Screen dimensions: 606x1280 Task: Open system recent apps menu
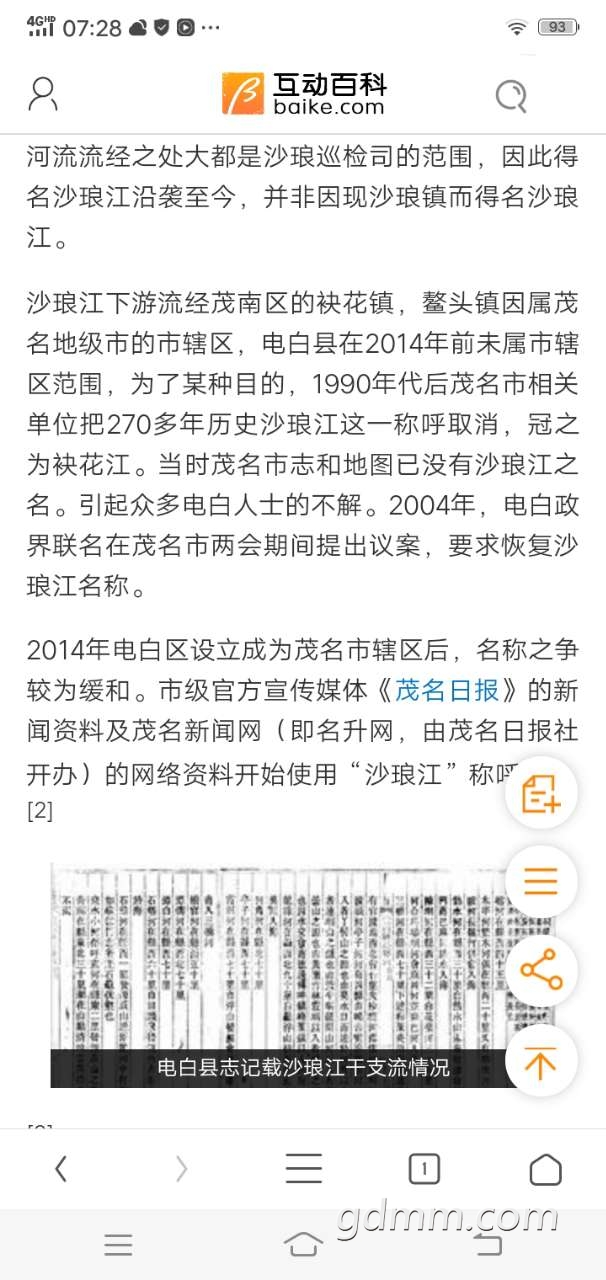pyautogui.click(x=118, y=1244)
